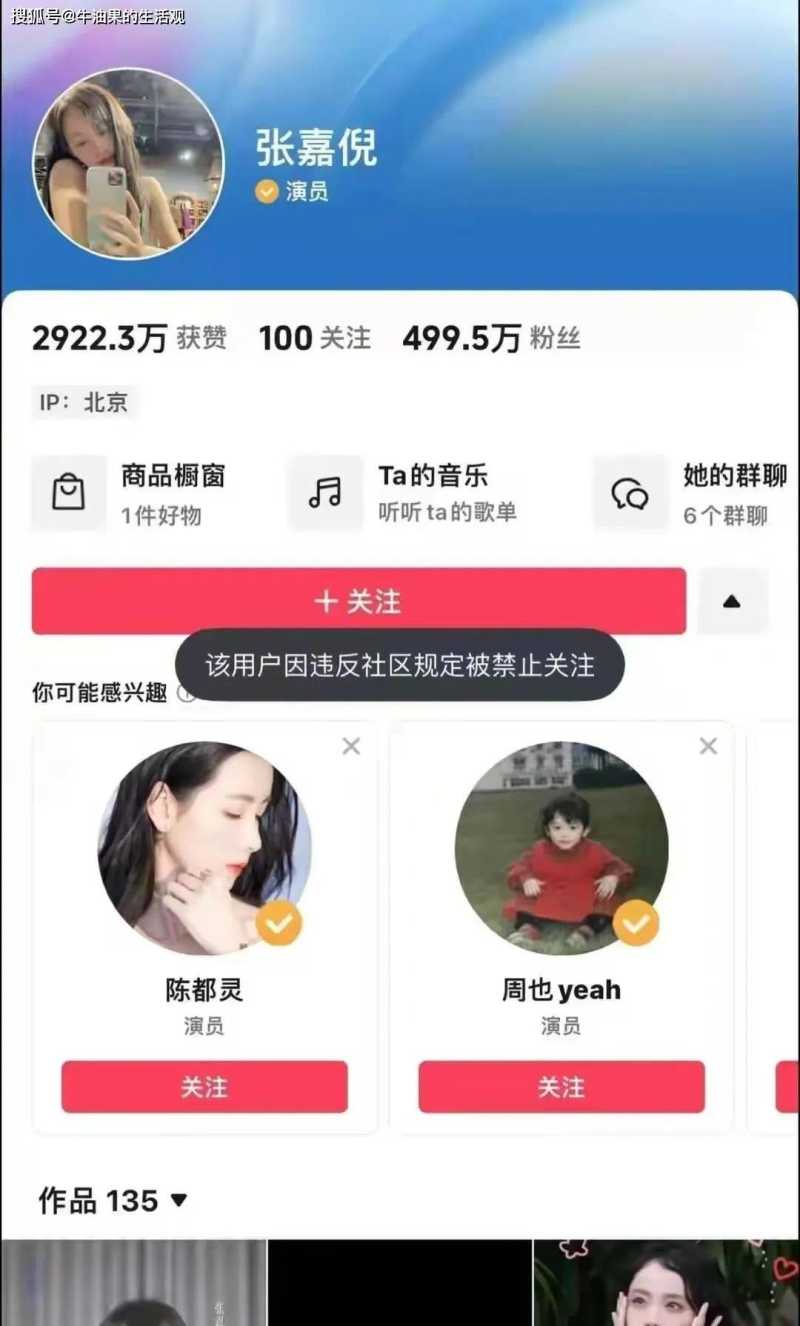Open 张嘉倪's profile avatar

click(128, 163)
